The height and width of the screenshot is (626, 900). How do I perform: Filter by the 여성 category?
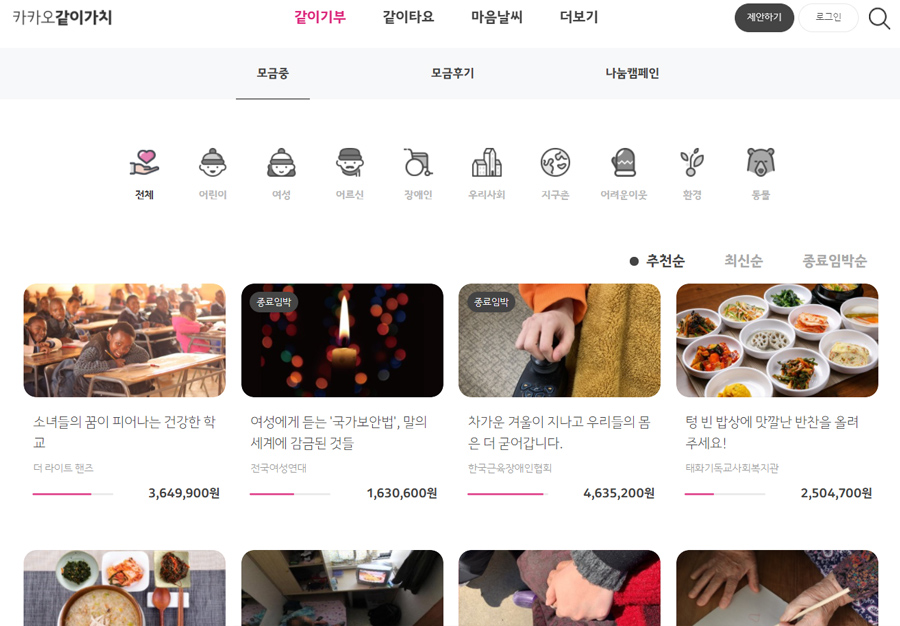tap(281, 173)
